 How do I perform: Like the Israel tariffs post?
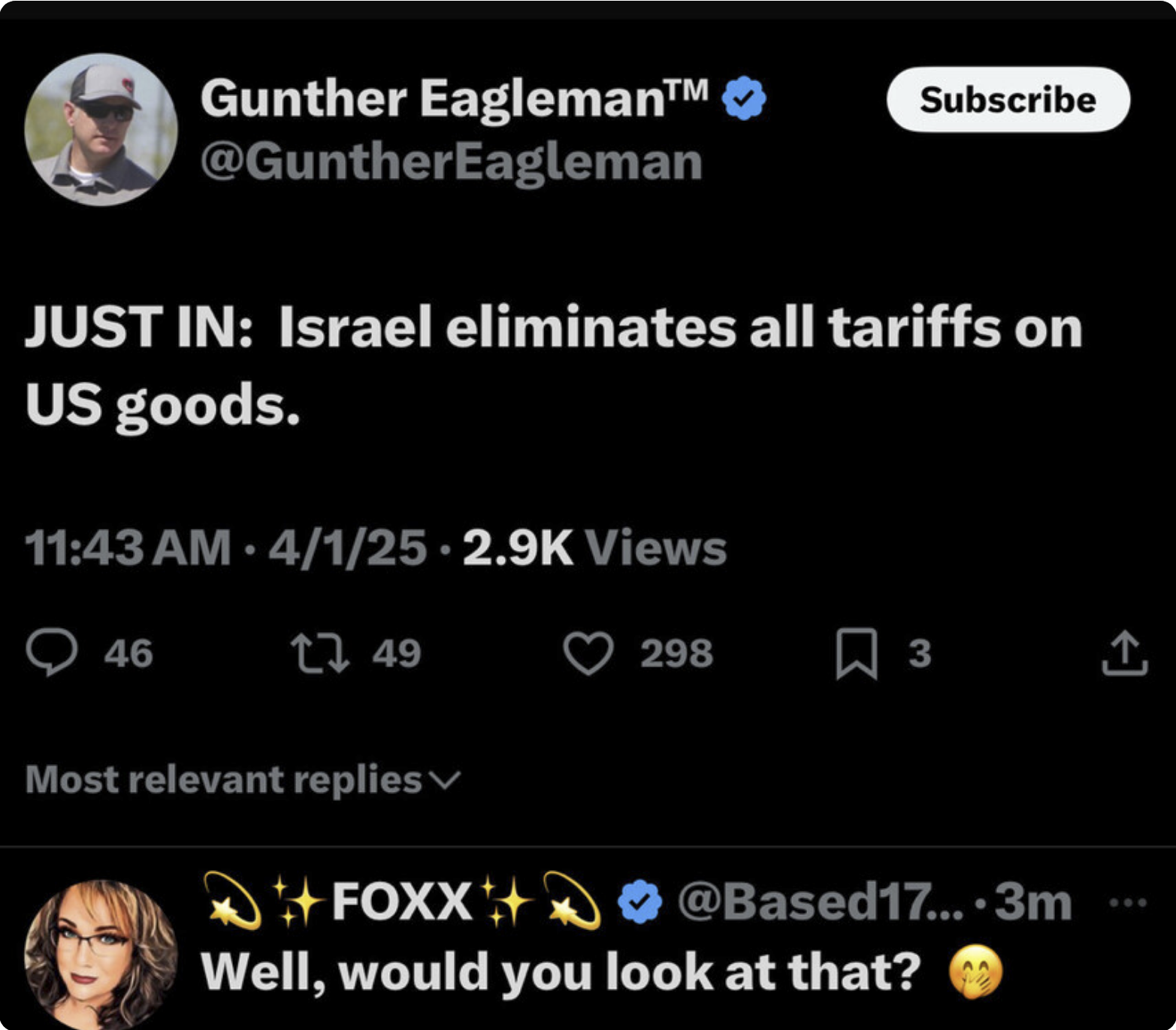[x=588, y=653]
